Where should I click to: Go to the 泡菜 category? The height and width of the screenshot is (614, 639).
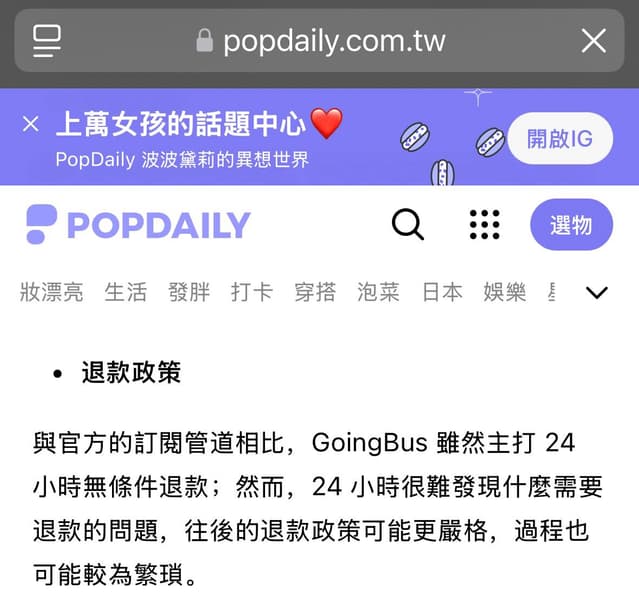pos(378,292)
